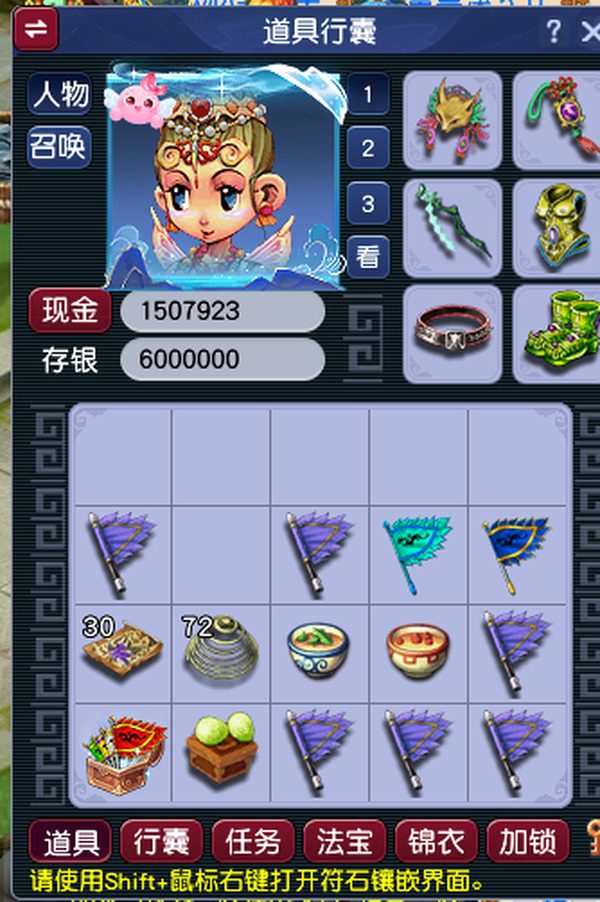
Task: Tap the 现金 button
Action: (70, 311)
